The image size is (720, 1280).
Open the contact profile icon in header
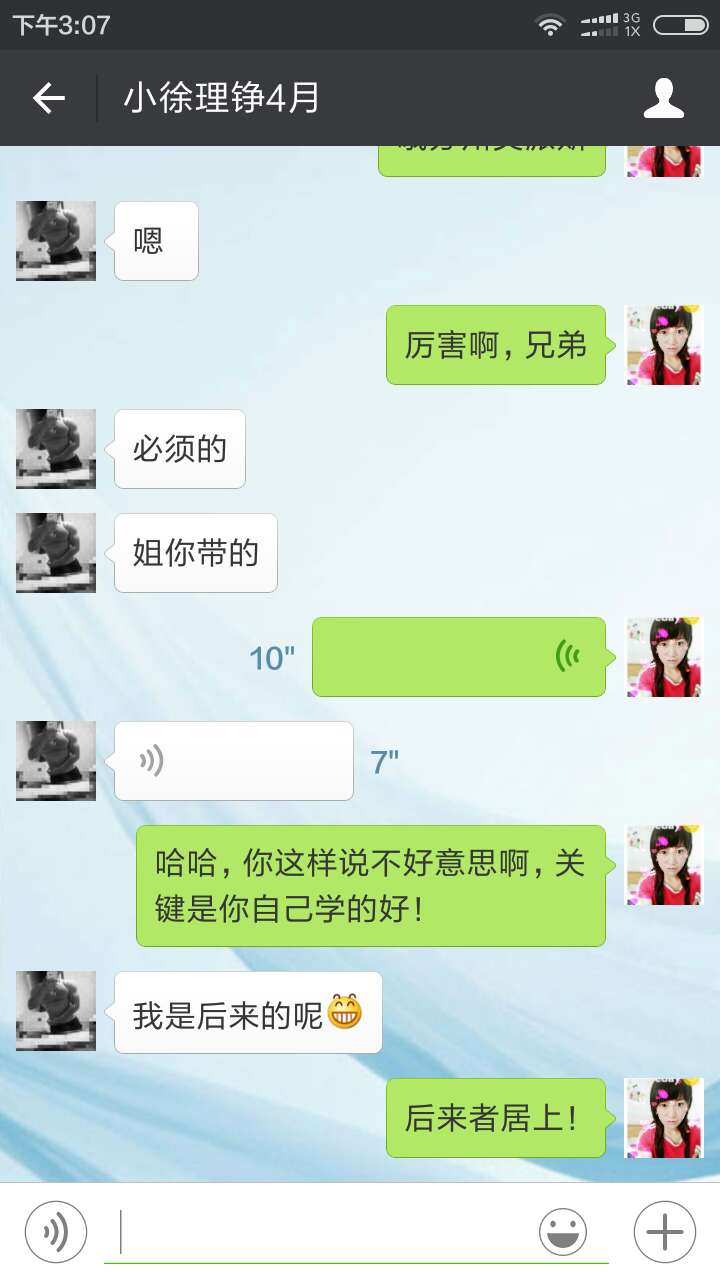click(x=663, y=98)
